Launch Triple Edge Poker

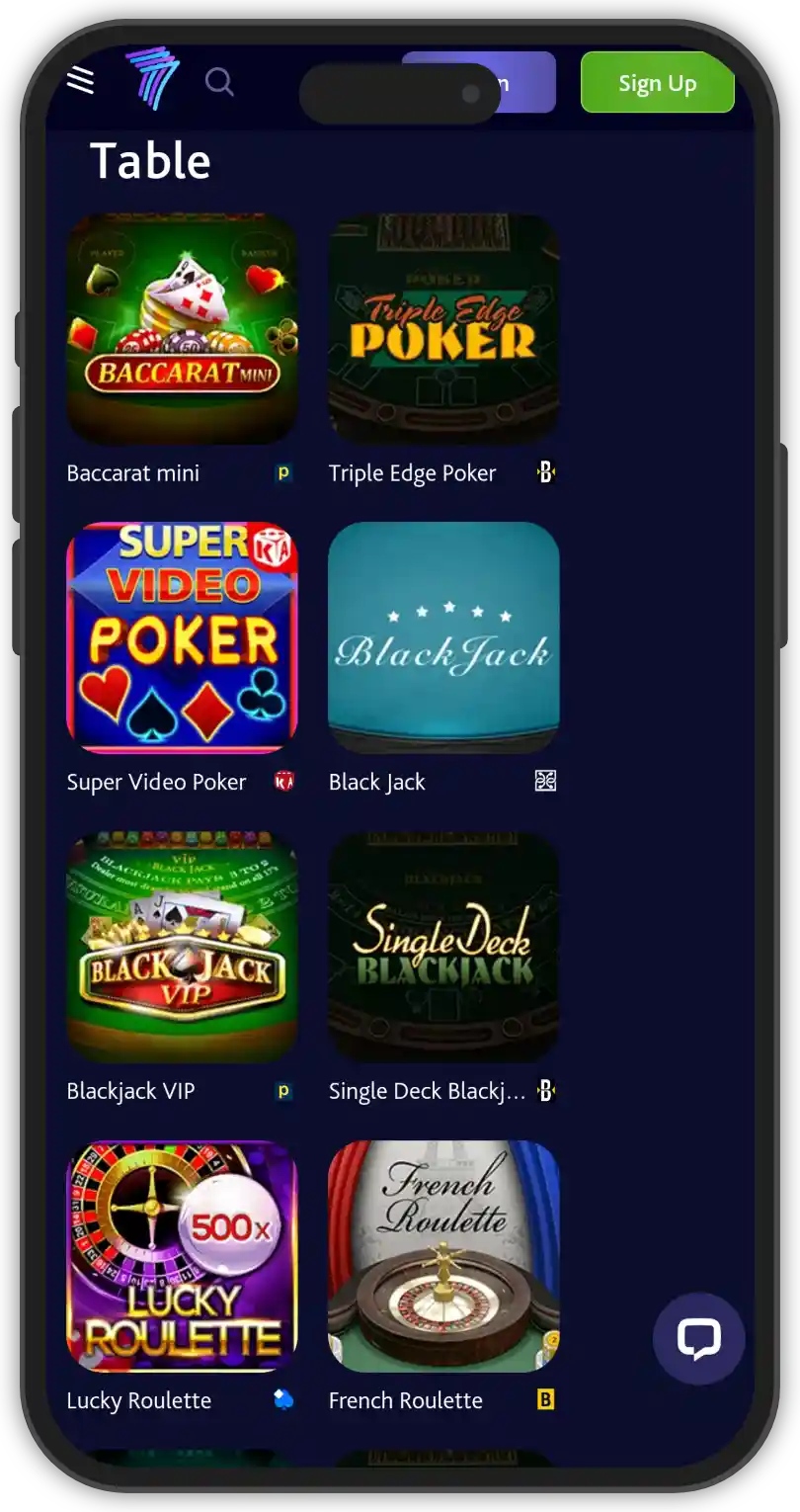coord(443,329)
